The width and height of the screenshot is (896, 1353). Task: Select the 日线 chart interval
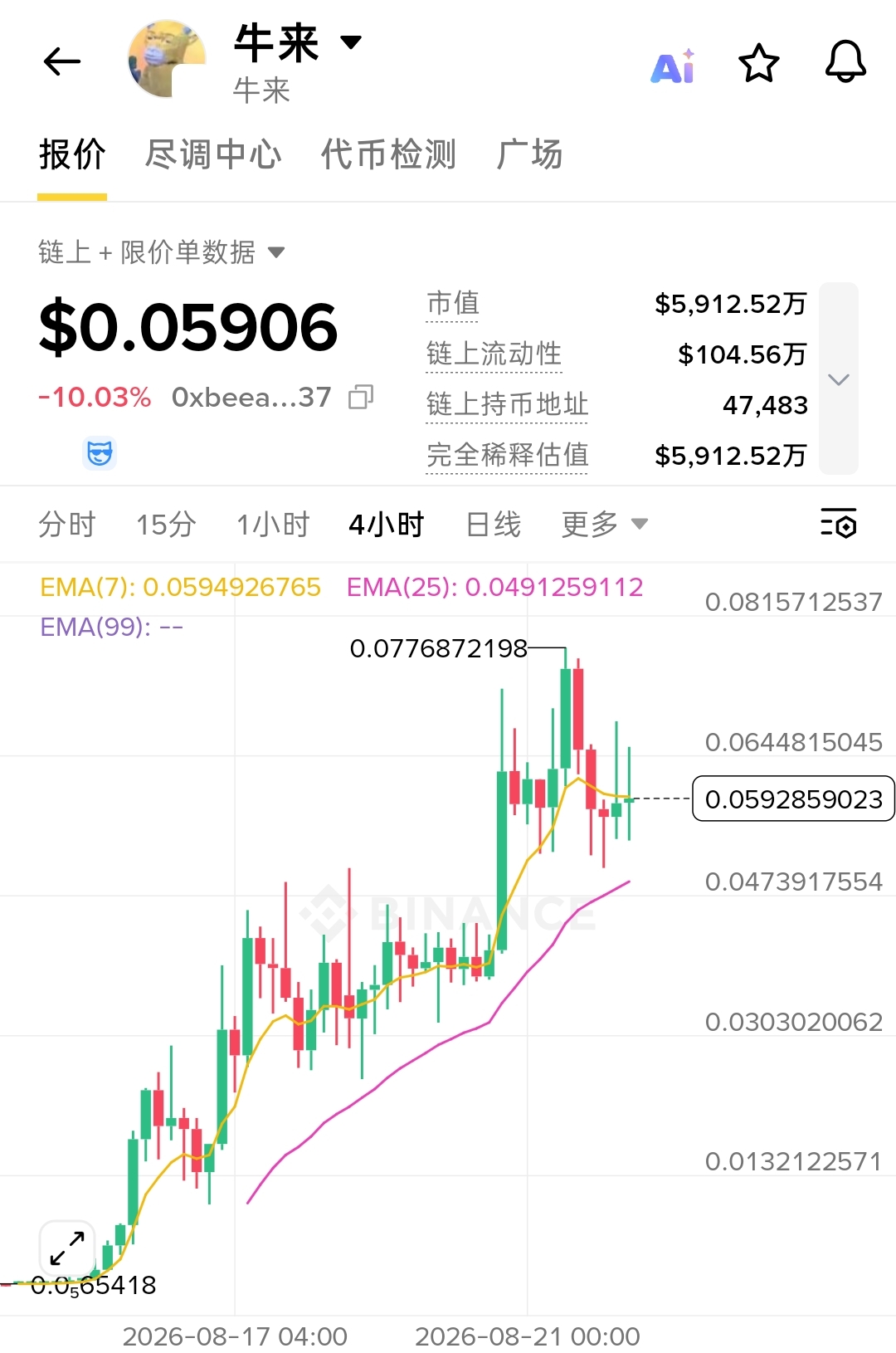pyautogui.click(x=494, y=525)
